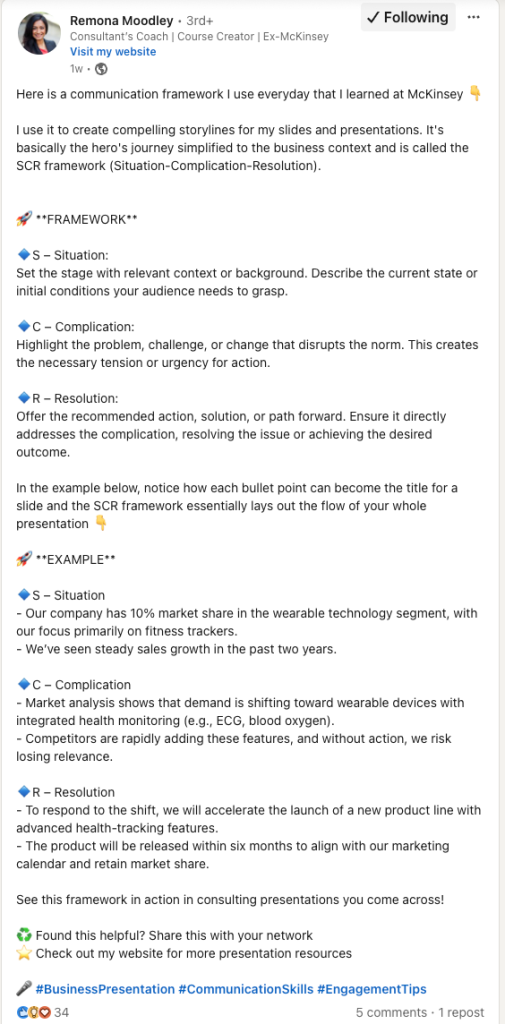Tap the Remona Moodley name link
This screenshot has width=505, height=1024.
(122, 21)
